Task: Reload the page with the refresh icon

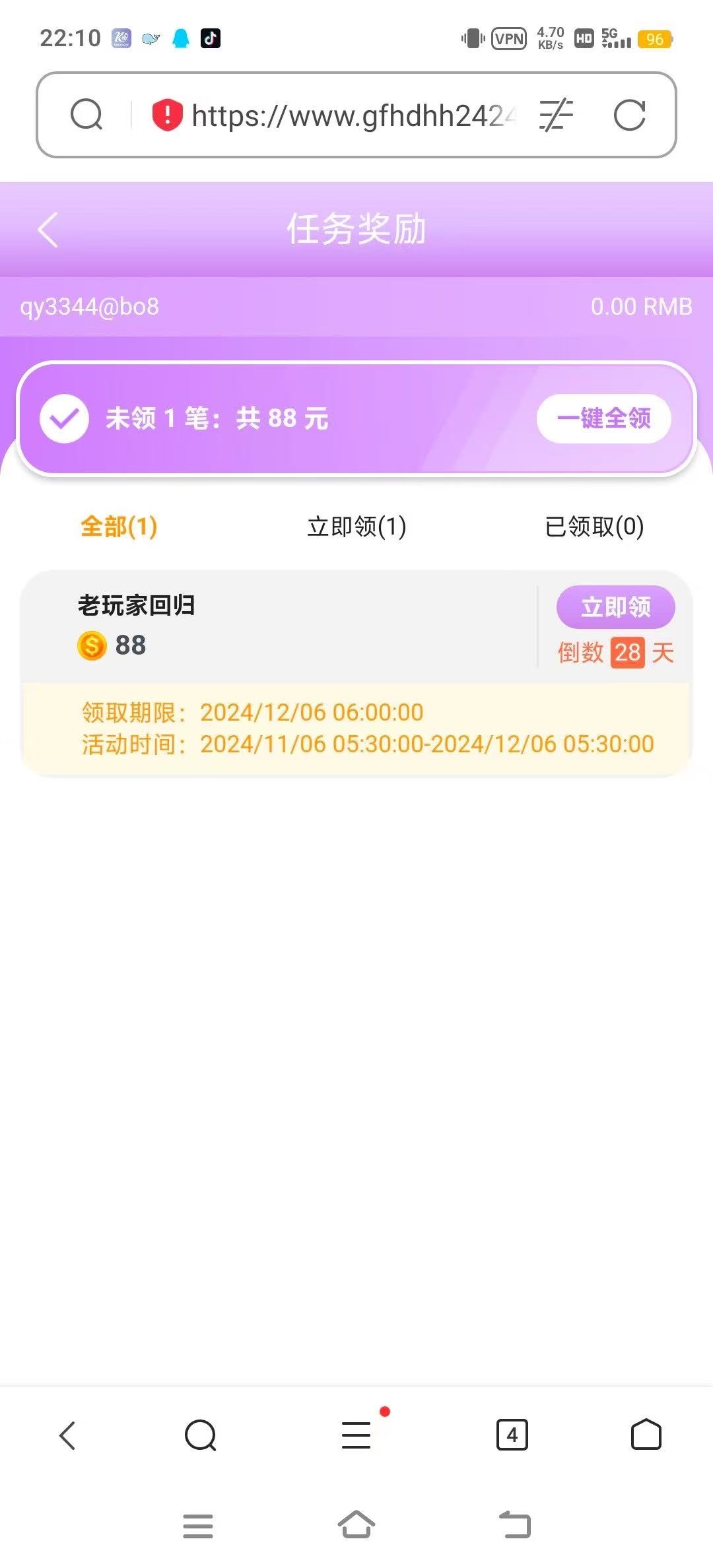Action: click(629, 115)
